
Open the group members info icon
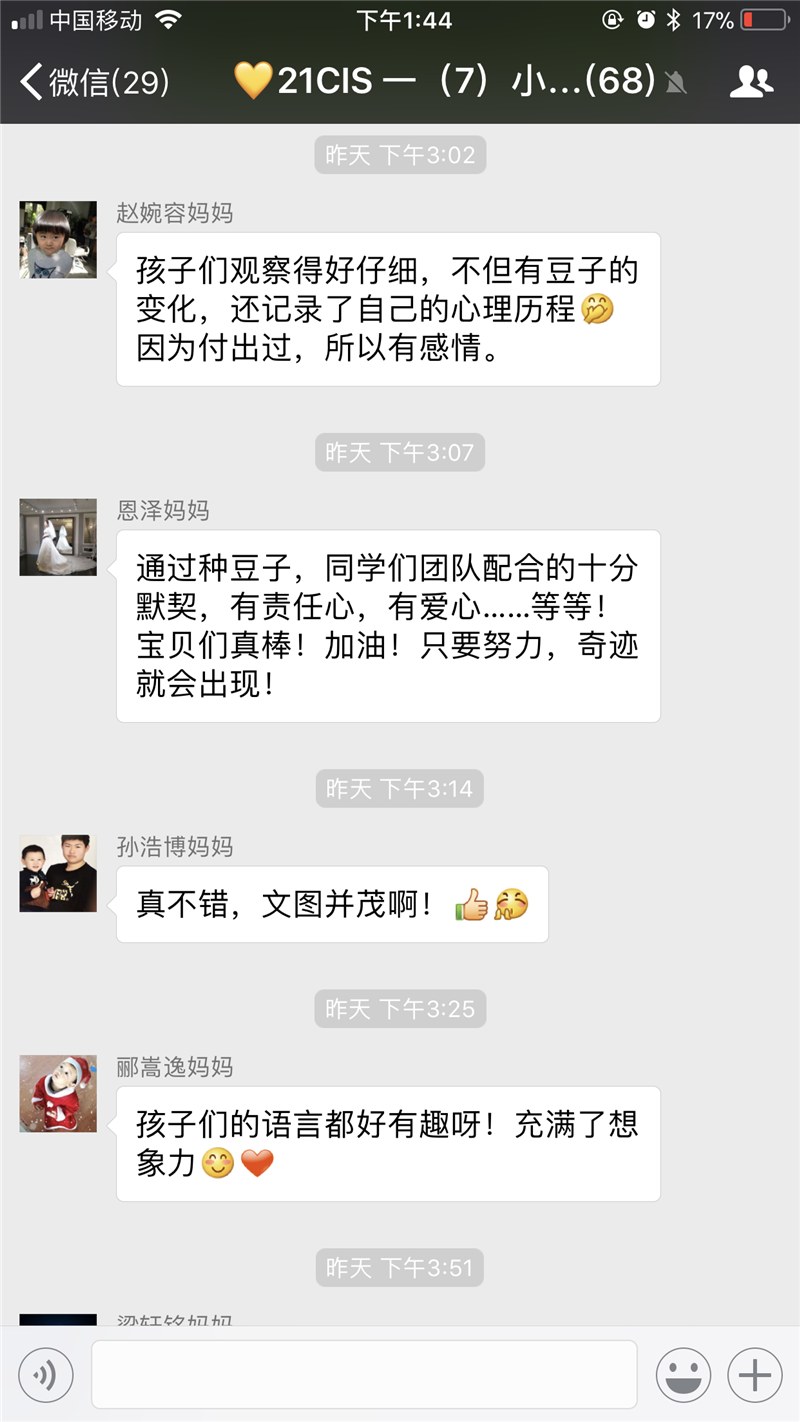[x=751, y=82]
